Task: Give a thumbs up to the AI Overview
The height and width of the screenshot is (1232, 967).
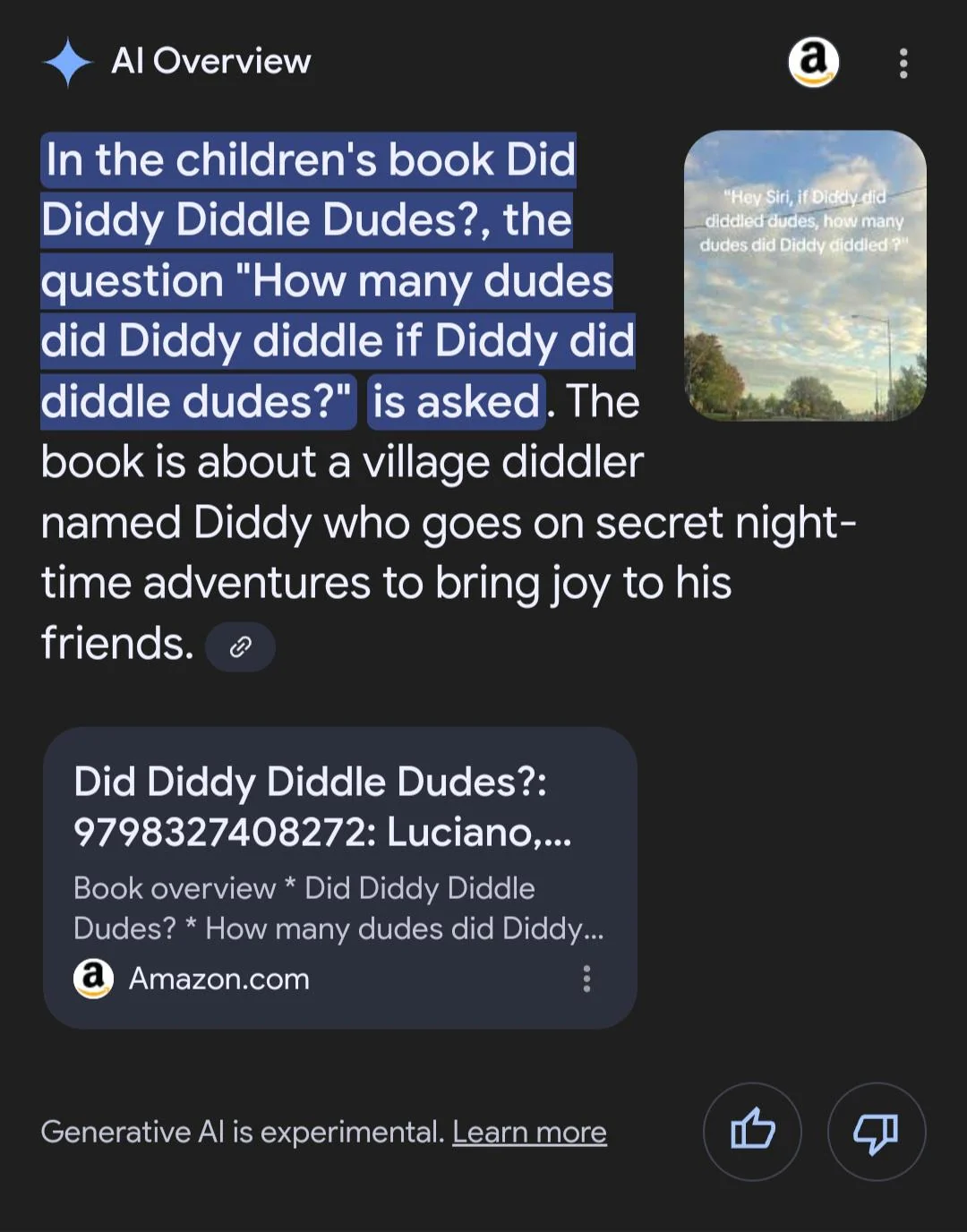Action: click(751, 1131)
